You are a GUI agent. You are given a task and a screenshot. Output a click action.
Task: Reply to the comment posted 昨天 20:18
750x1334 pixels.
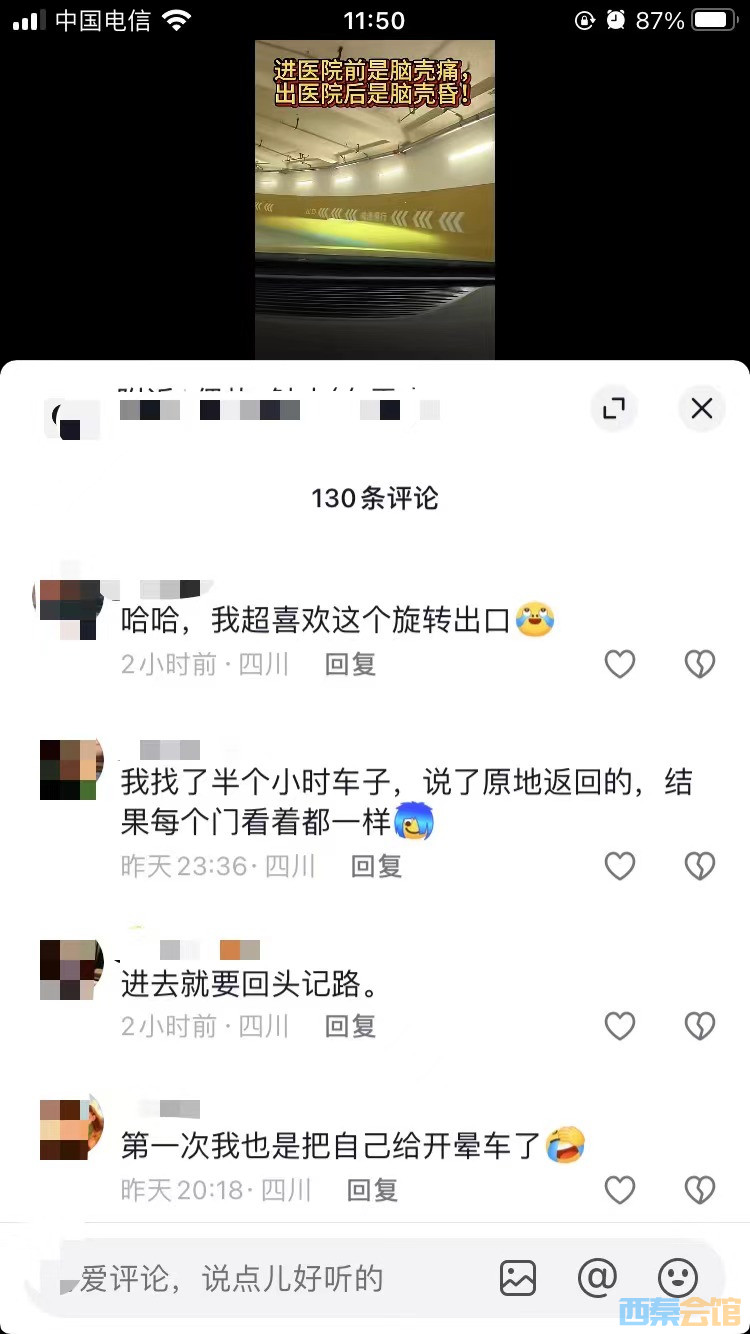[x=372, y=1189]
